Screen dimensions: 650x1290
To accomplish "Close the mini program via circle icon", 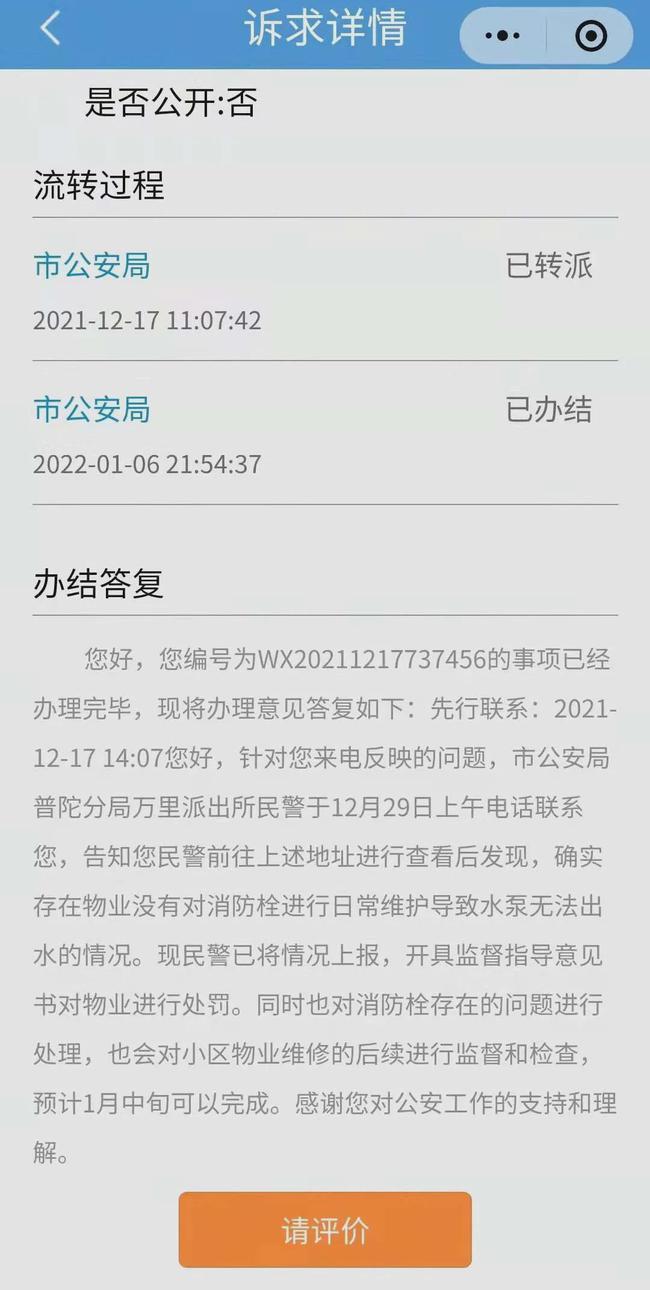I will click(x=591, y=36).
